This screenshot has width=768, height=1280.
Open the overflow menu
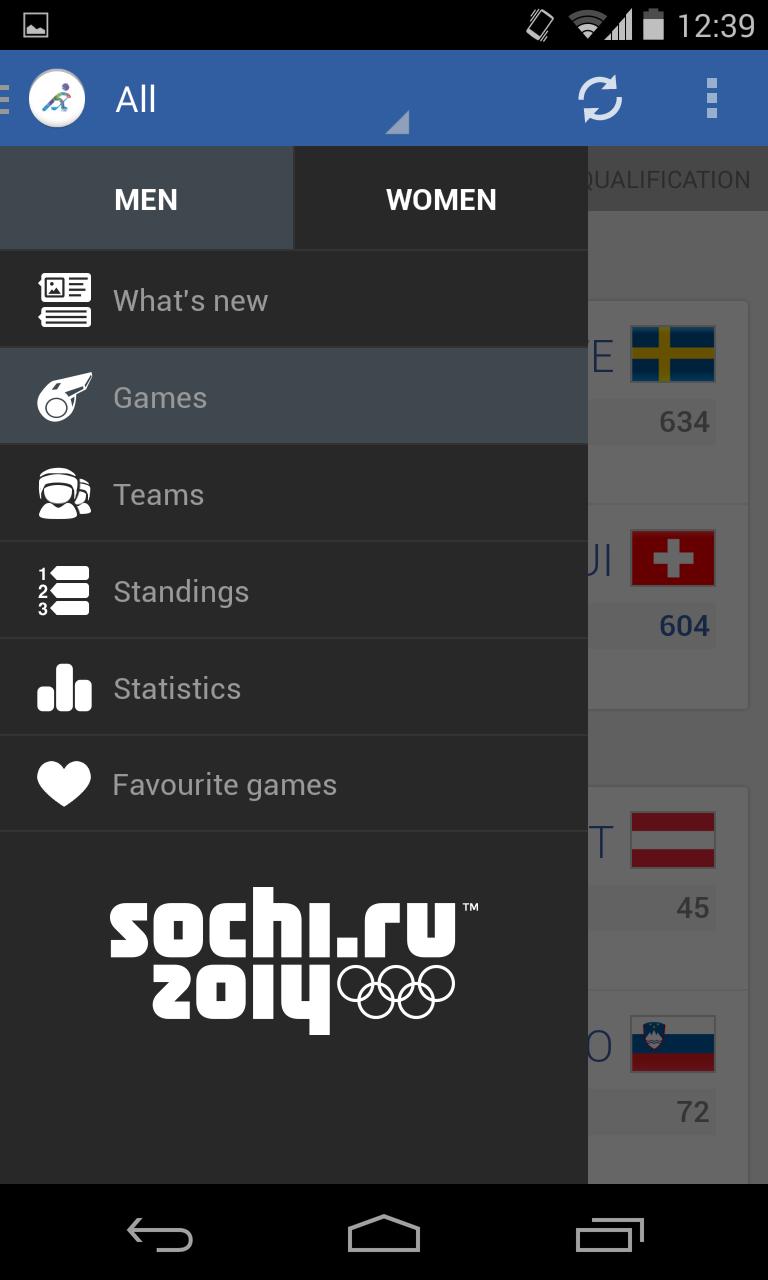pos(712,98)
